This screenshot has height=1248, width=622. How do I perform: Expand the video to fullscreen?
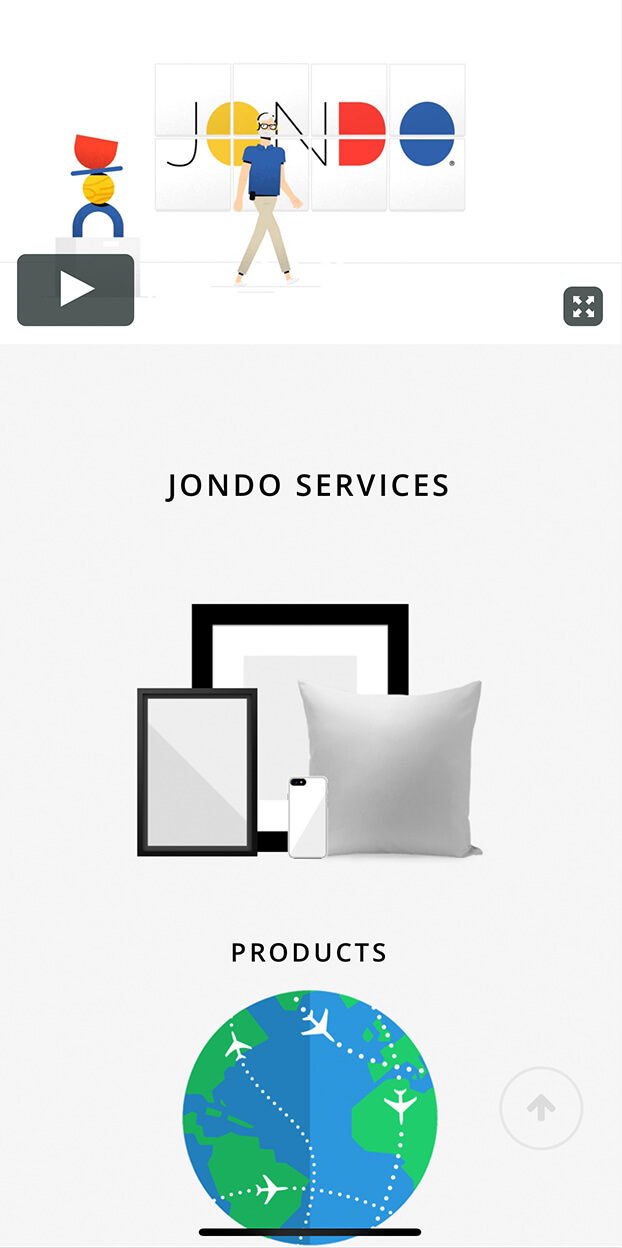click(x=583, y=306)
